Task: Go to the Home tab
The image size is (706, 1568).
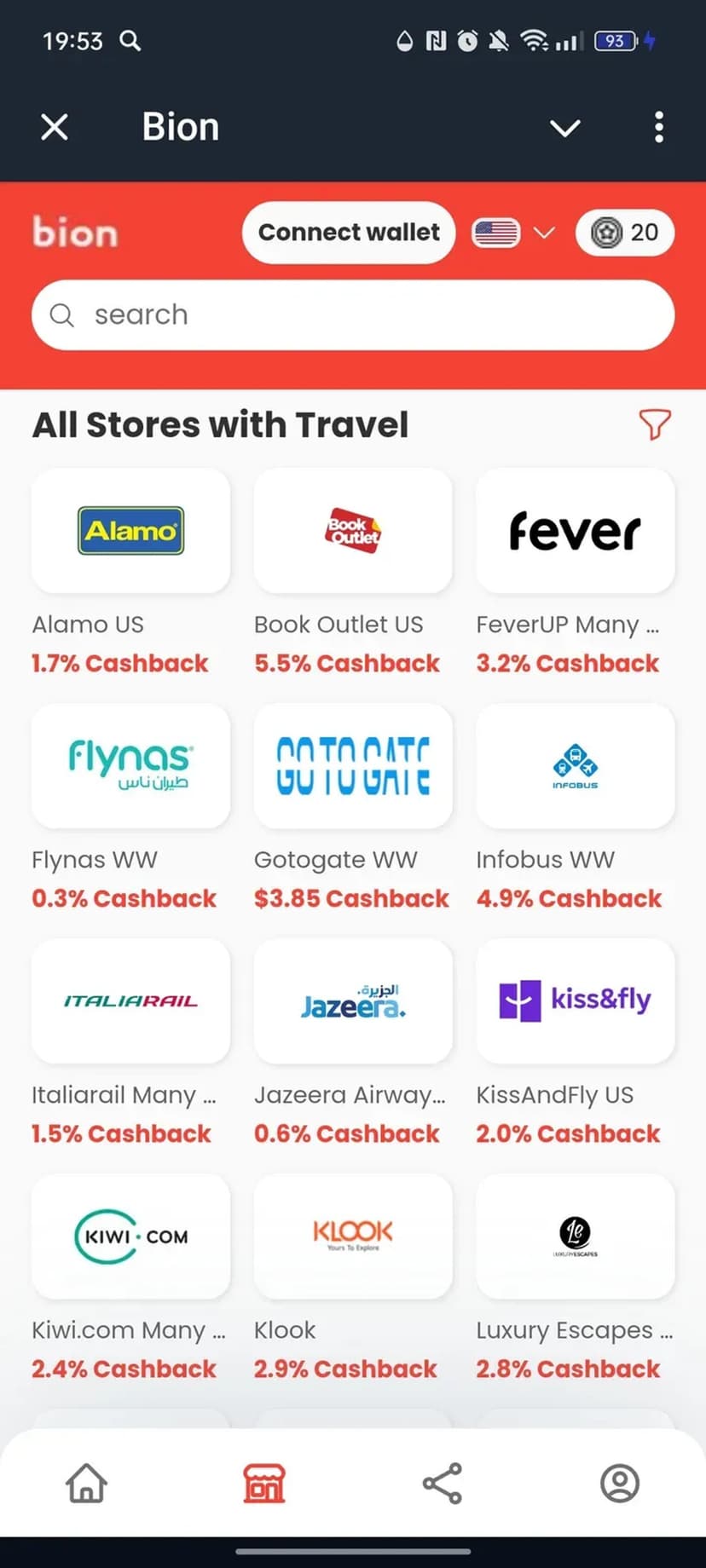Action: [x=86, y=1483]
